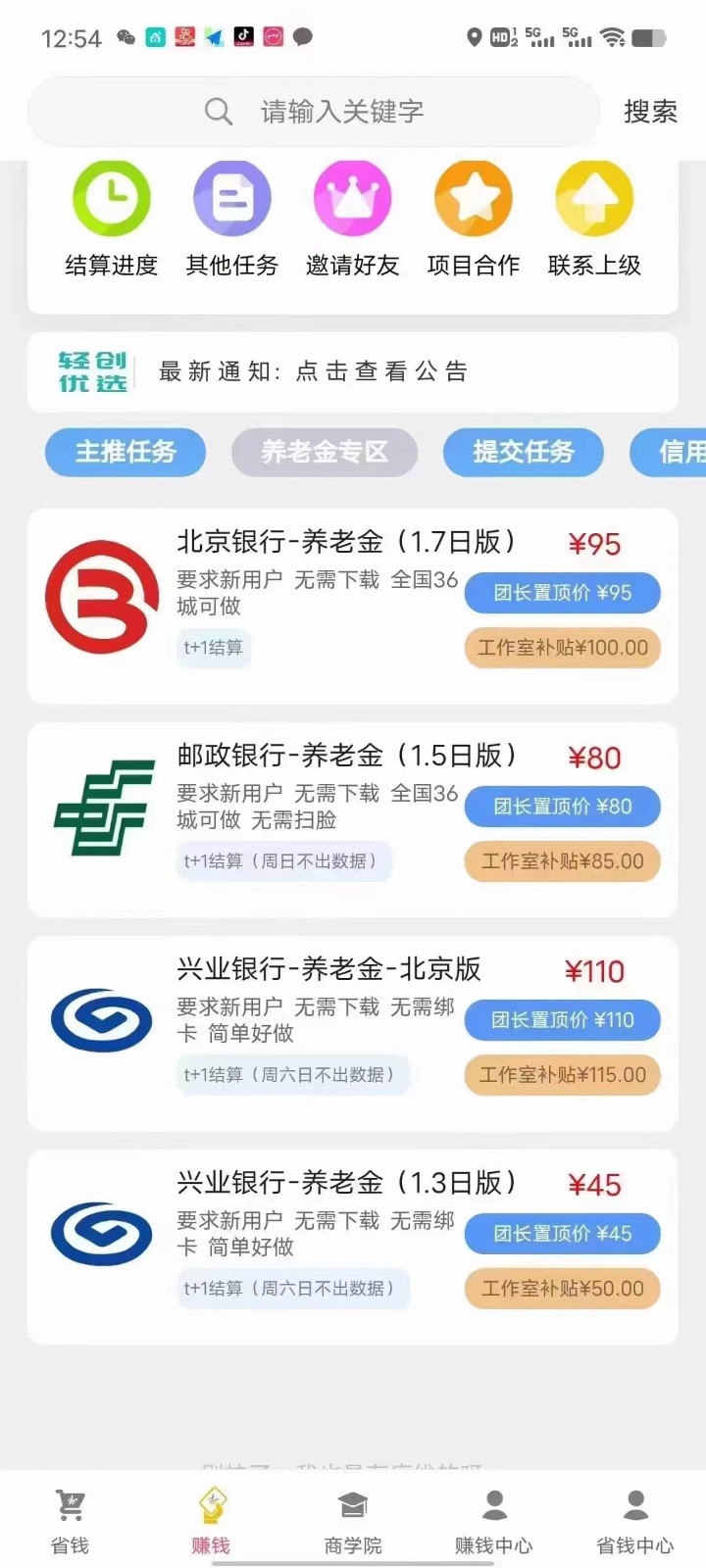This screenshot has height=1568, width=706.
Task: Select the 提交任务 tab
Action: click(523, 453)
